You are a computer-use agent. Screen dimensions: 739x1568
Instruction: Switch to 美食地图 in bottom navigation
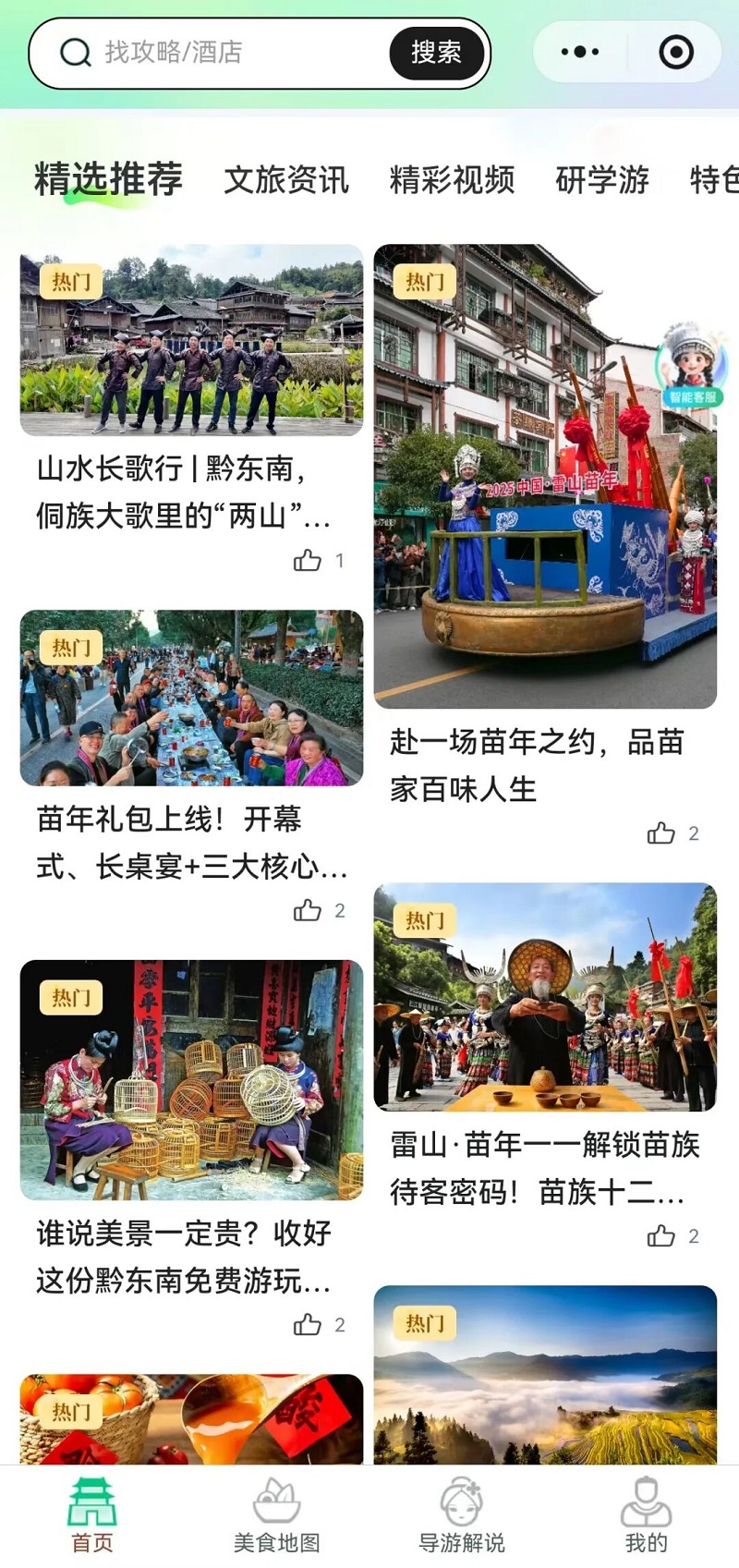pyautogui.click(x=276, y=1515)
